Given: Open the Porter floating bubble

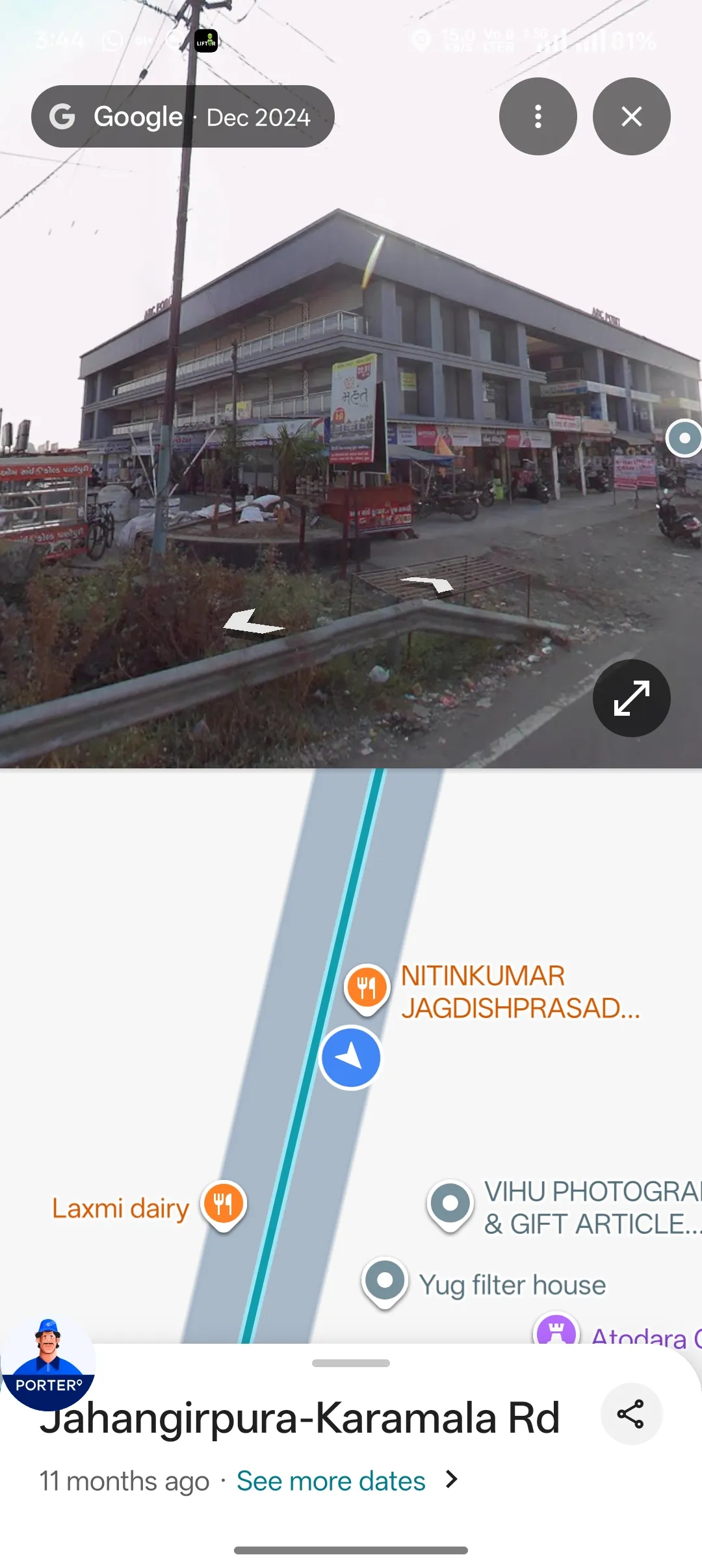Looking at the screenshot, I should (48, 1363).
